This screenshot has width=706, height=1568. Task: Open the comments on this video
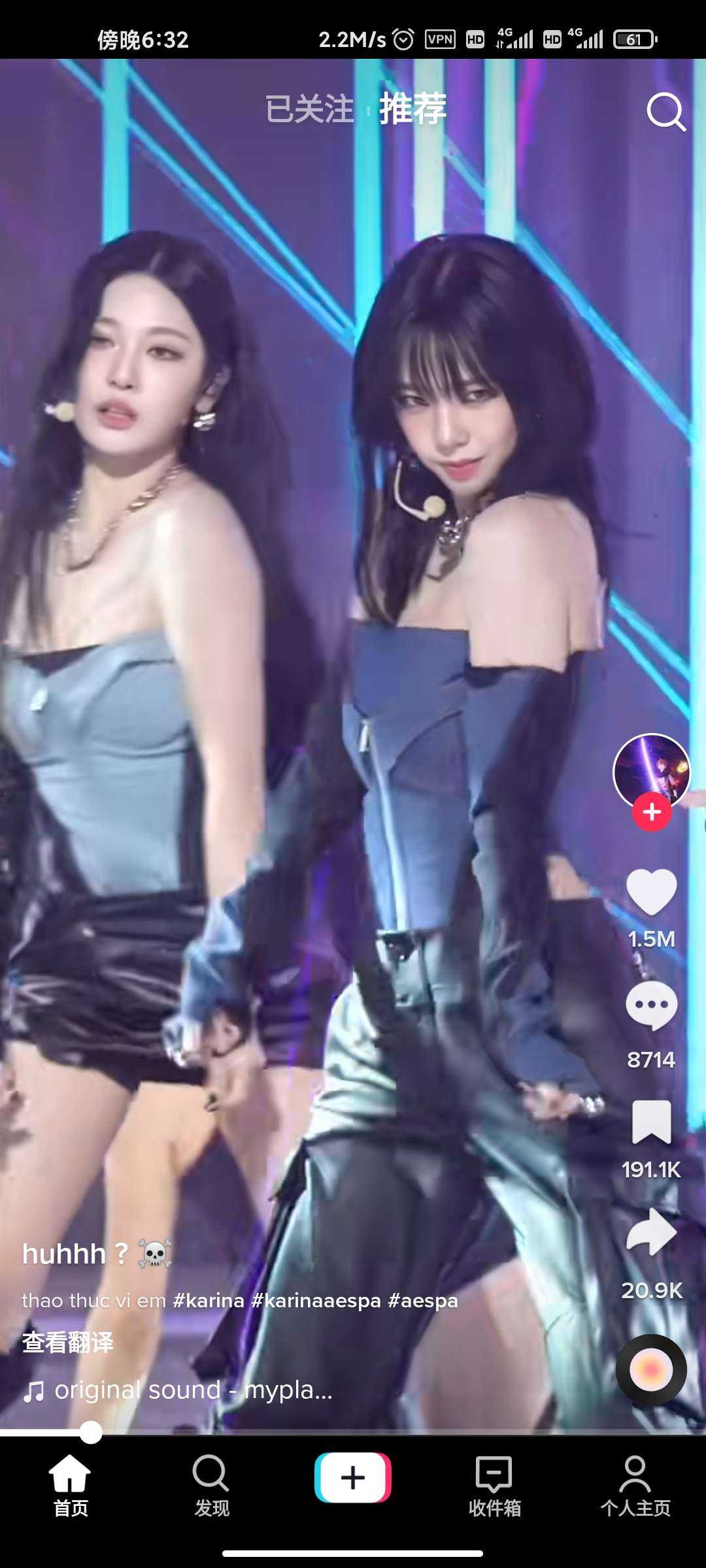651,1006
